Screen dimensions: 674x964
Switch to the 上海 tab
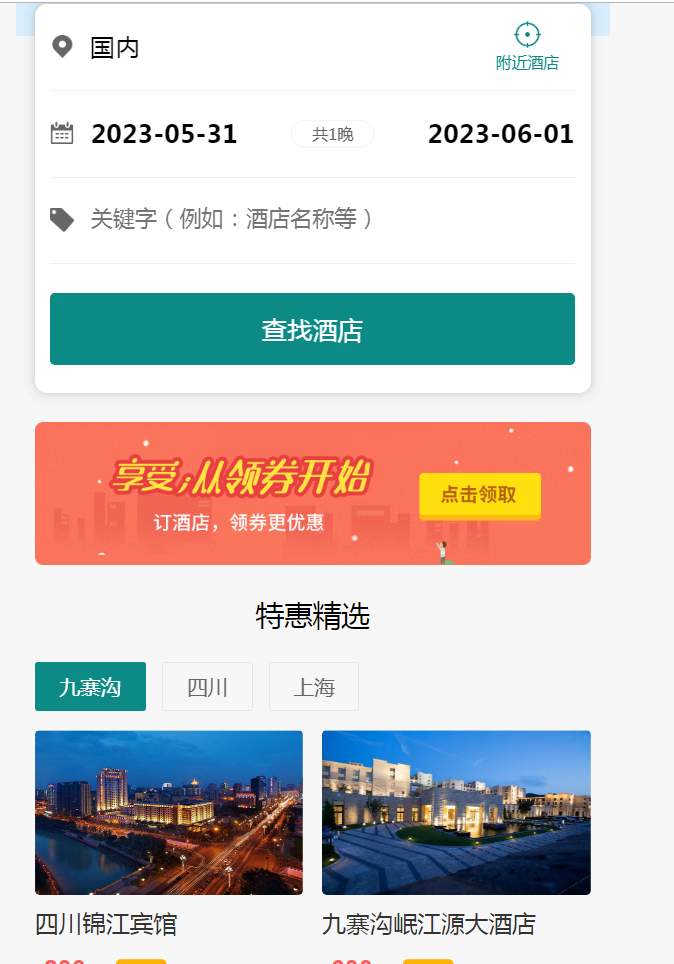[x=313, y=687]
